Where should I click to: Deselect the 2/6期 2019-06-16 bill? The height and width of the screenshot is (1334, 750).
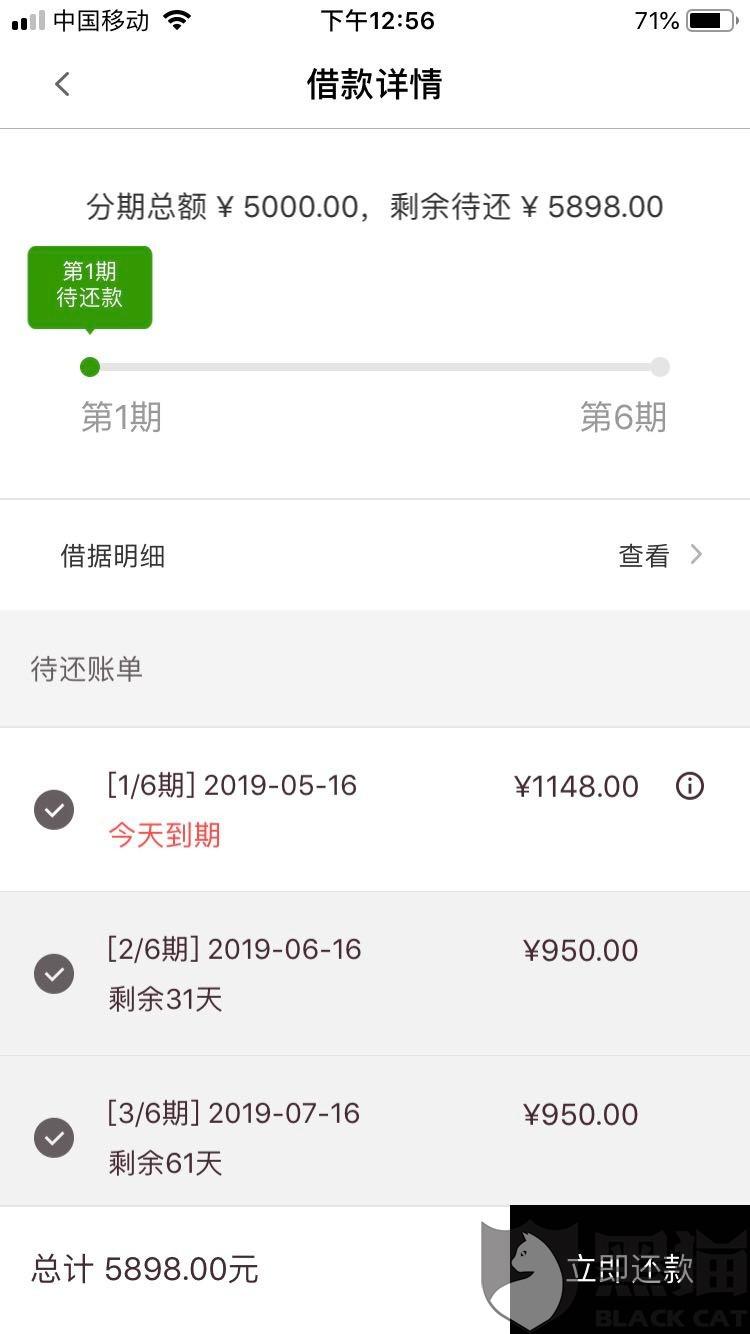(x=54, y=974)
